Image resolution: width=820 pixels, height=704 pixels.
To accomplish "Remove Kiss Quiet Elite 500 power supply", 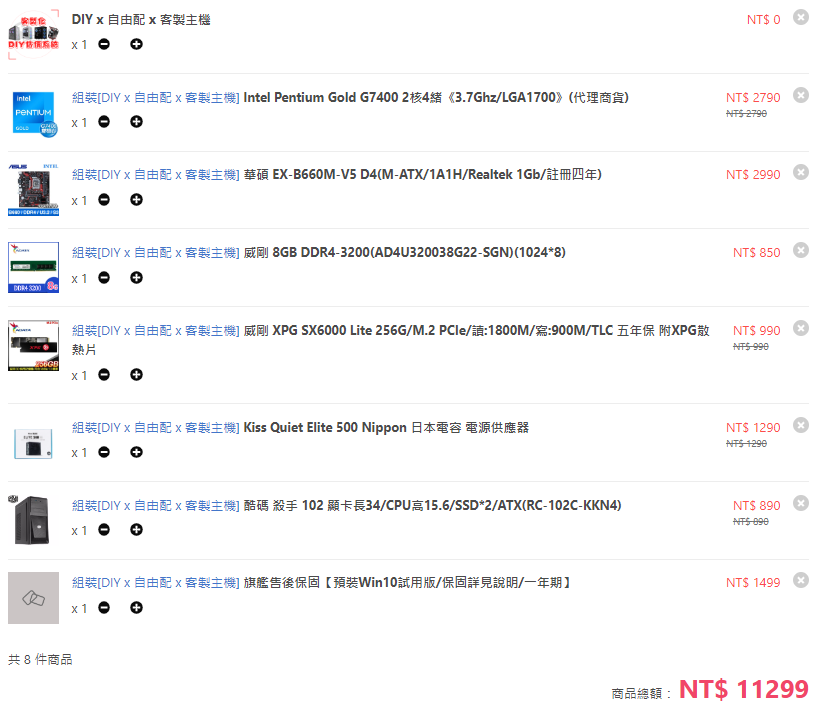I will click(x=801, y=425).
